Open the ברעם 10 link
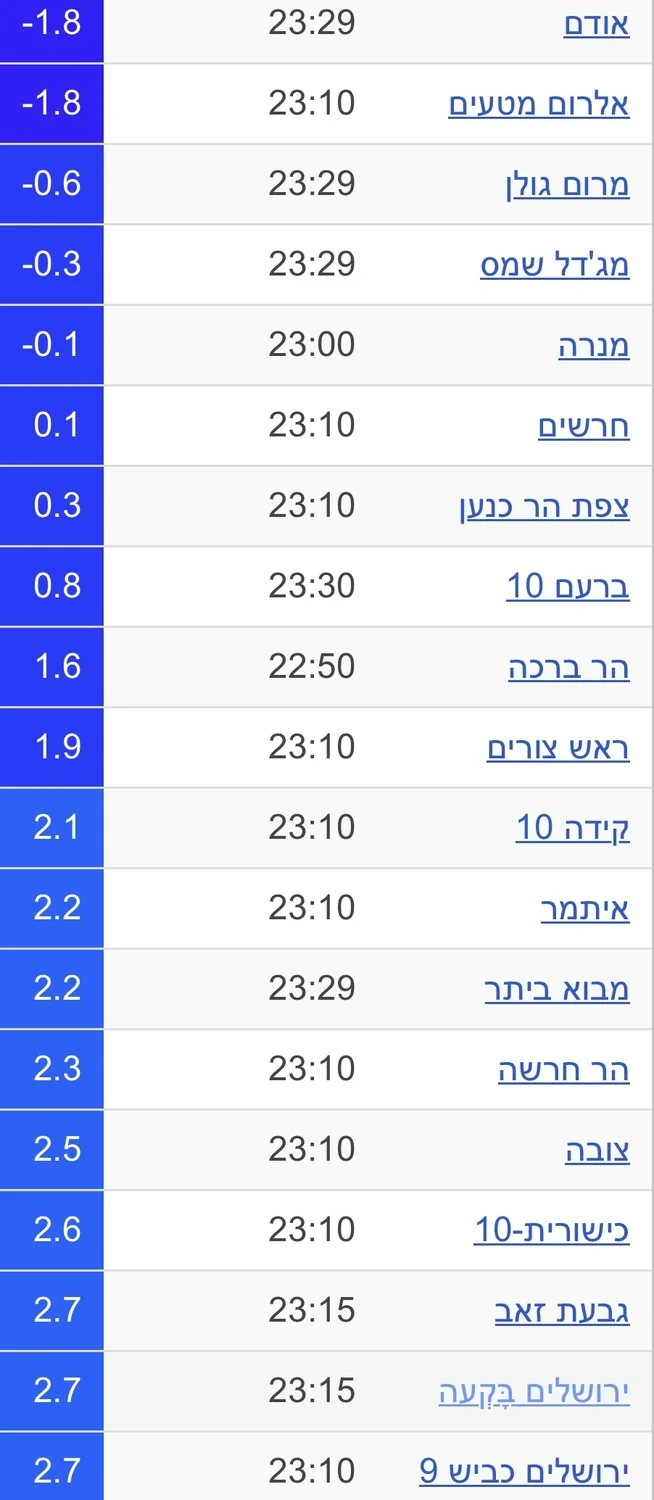654x1500 pixels. (568, 586)
